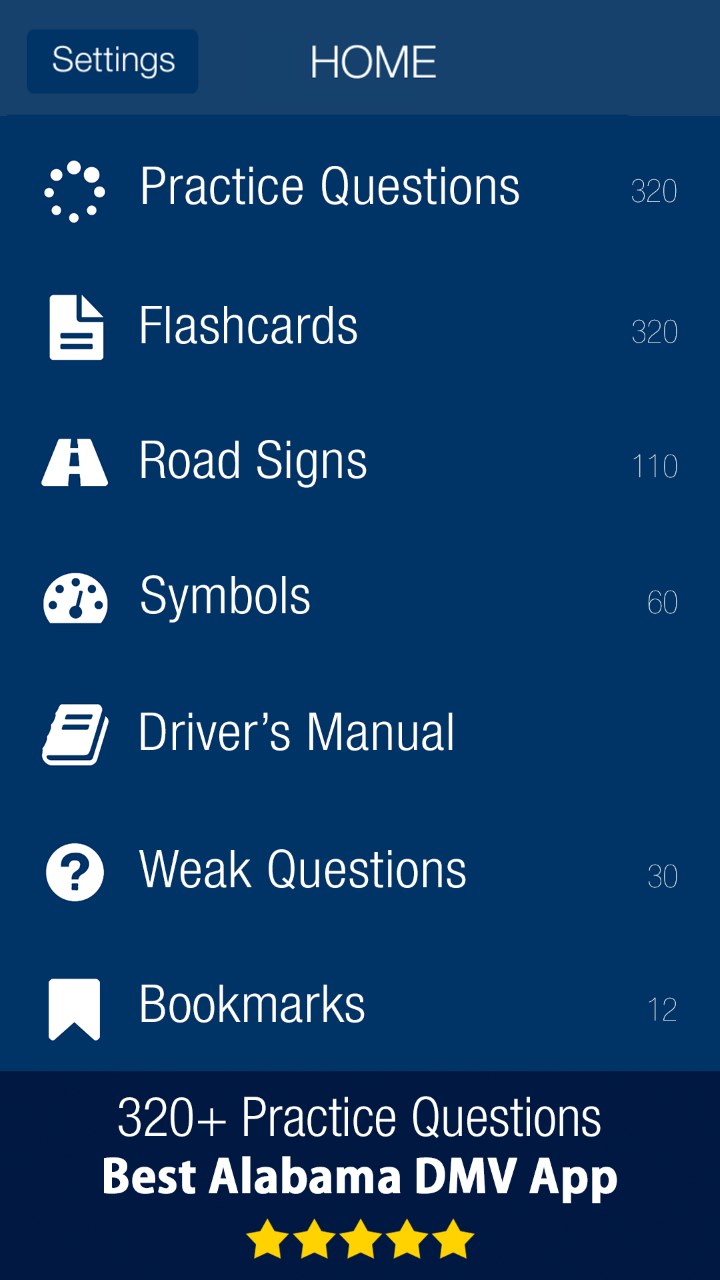This screenshot has width=720, height=1280.
Task: Go to the HOME tab
Action: pos(373,62)
